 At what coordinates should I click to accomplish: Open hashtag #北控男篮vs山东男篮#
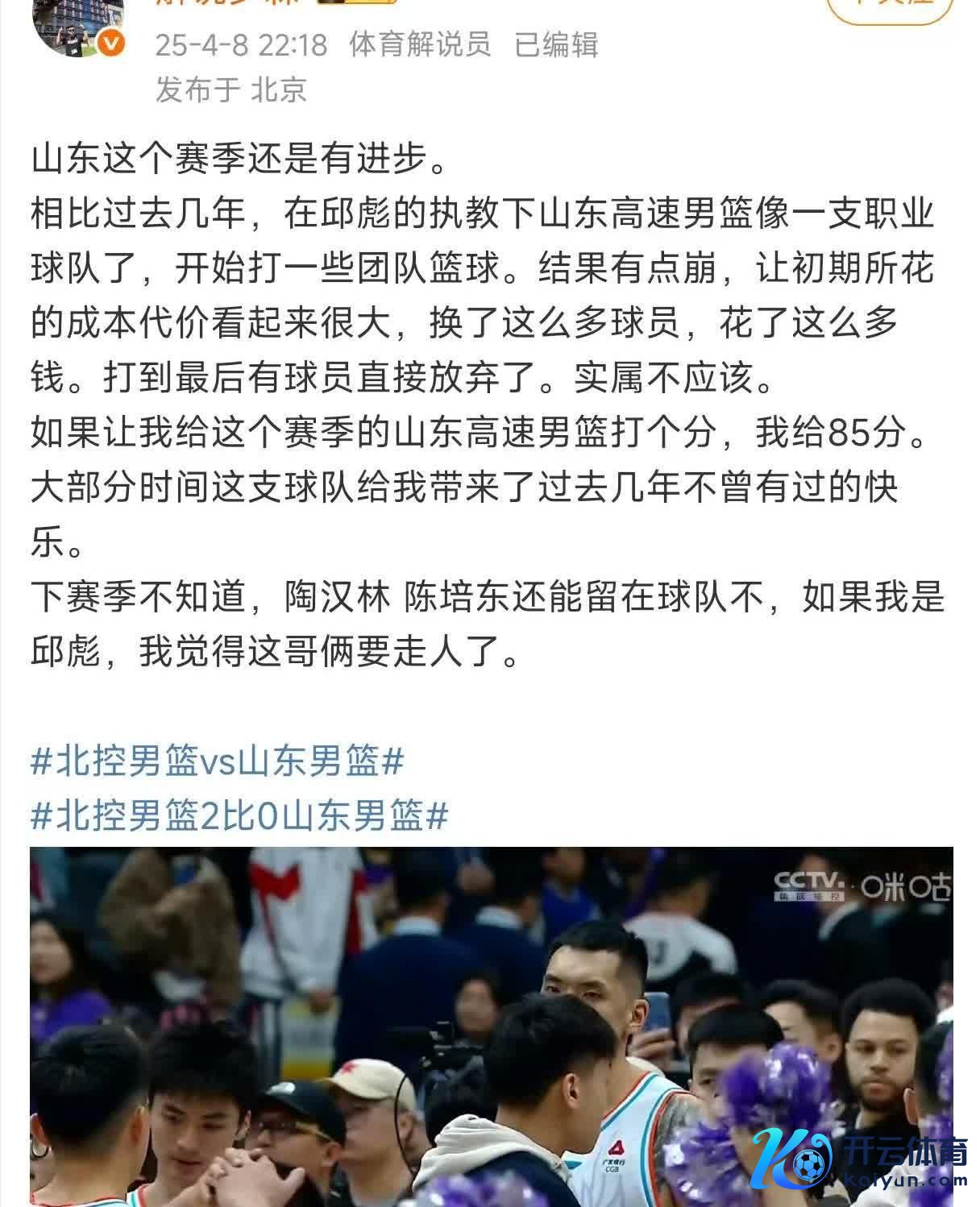pos(218,761)
